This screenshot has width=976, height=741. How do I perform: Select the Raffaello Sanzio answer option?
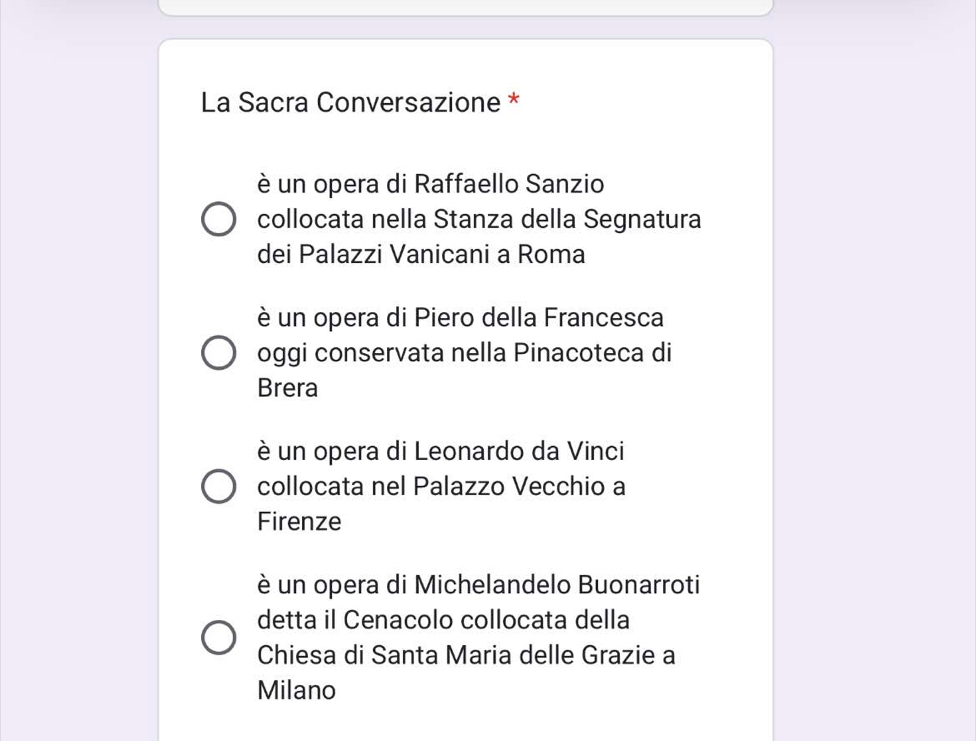click(219, 220)
